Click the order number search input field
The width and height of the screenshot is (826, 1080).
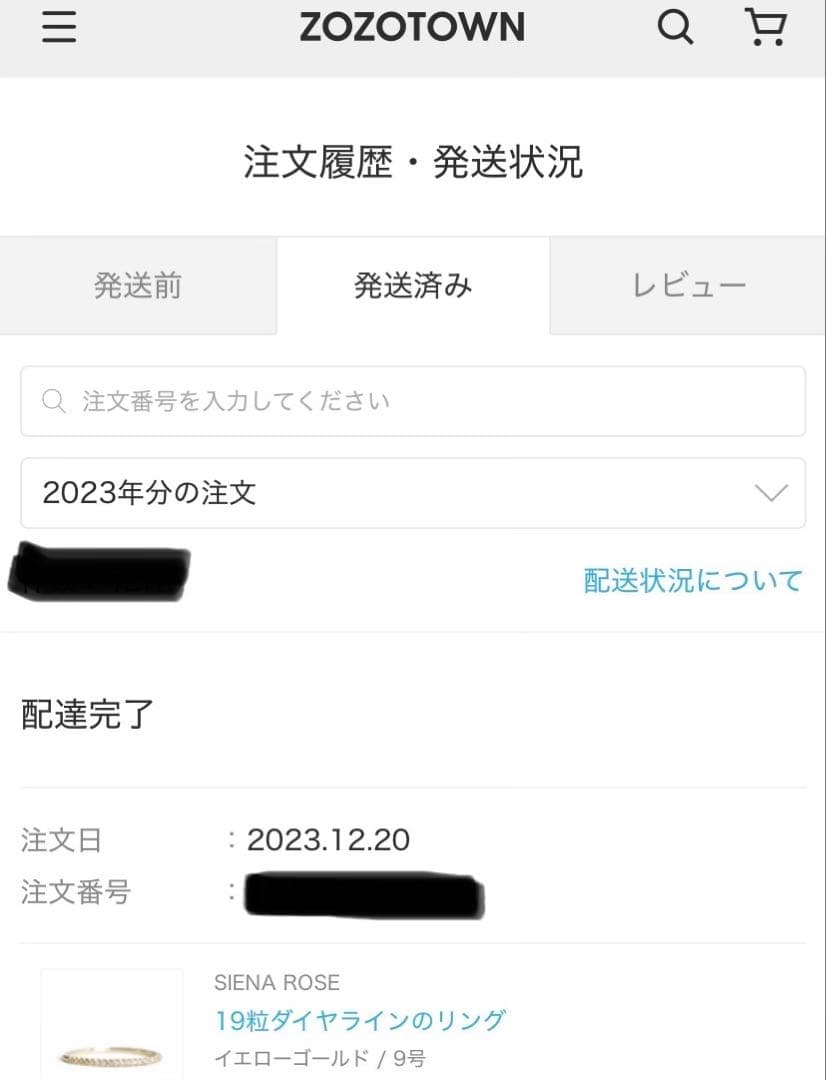pyautogui.click(x=413, y=401)
